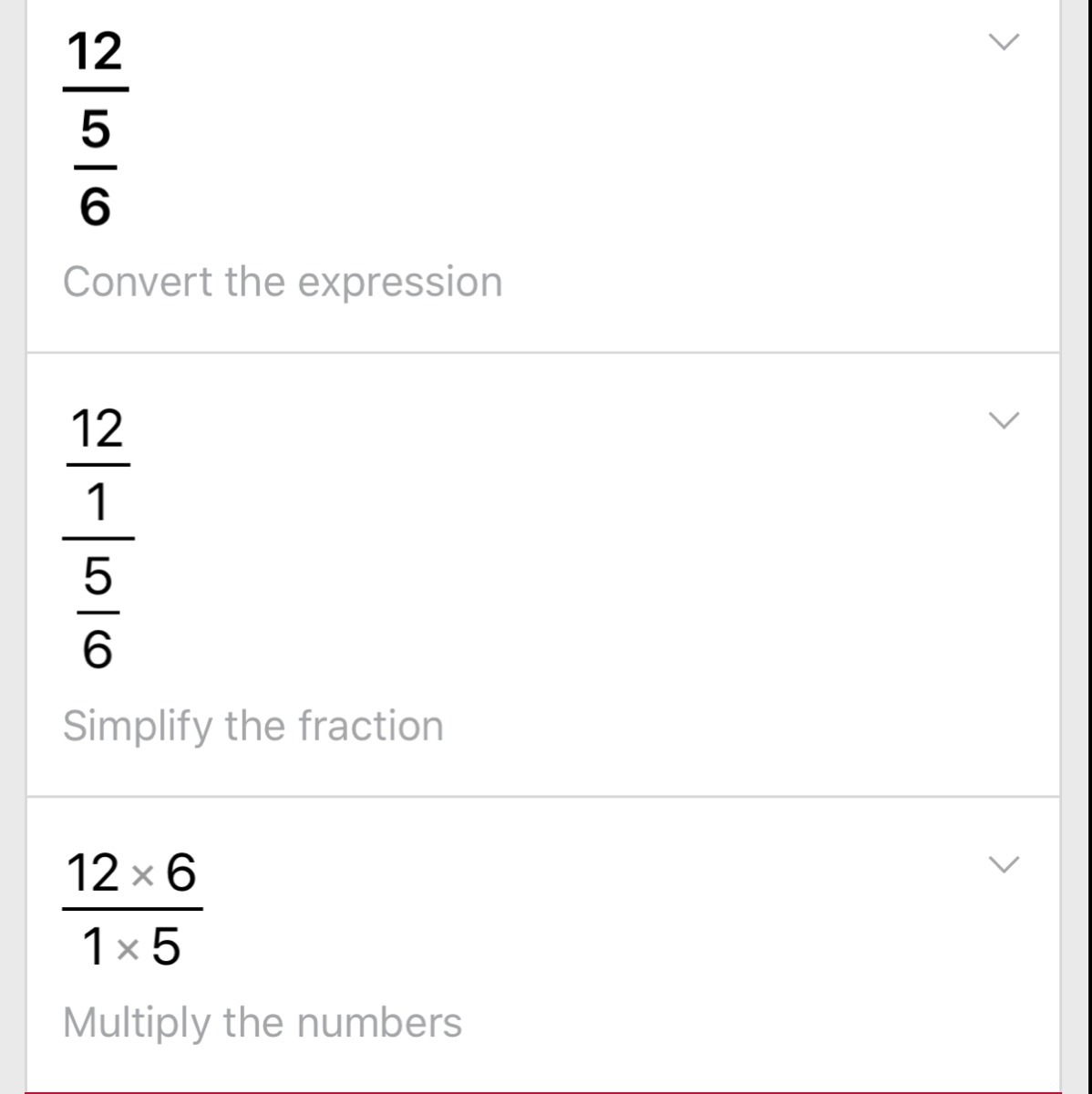The width and height of the screenshot is (1092, 1094).
Task: Expand the Convert the expression step
Action: click(1003, 42)
